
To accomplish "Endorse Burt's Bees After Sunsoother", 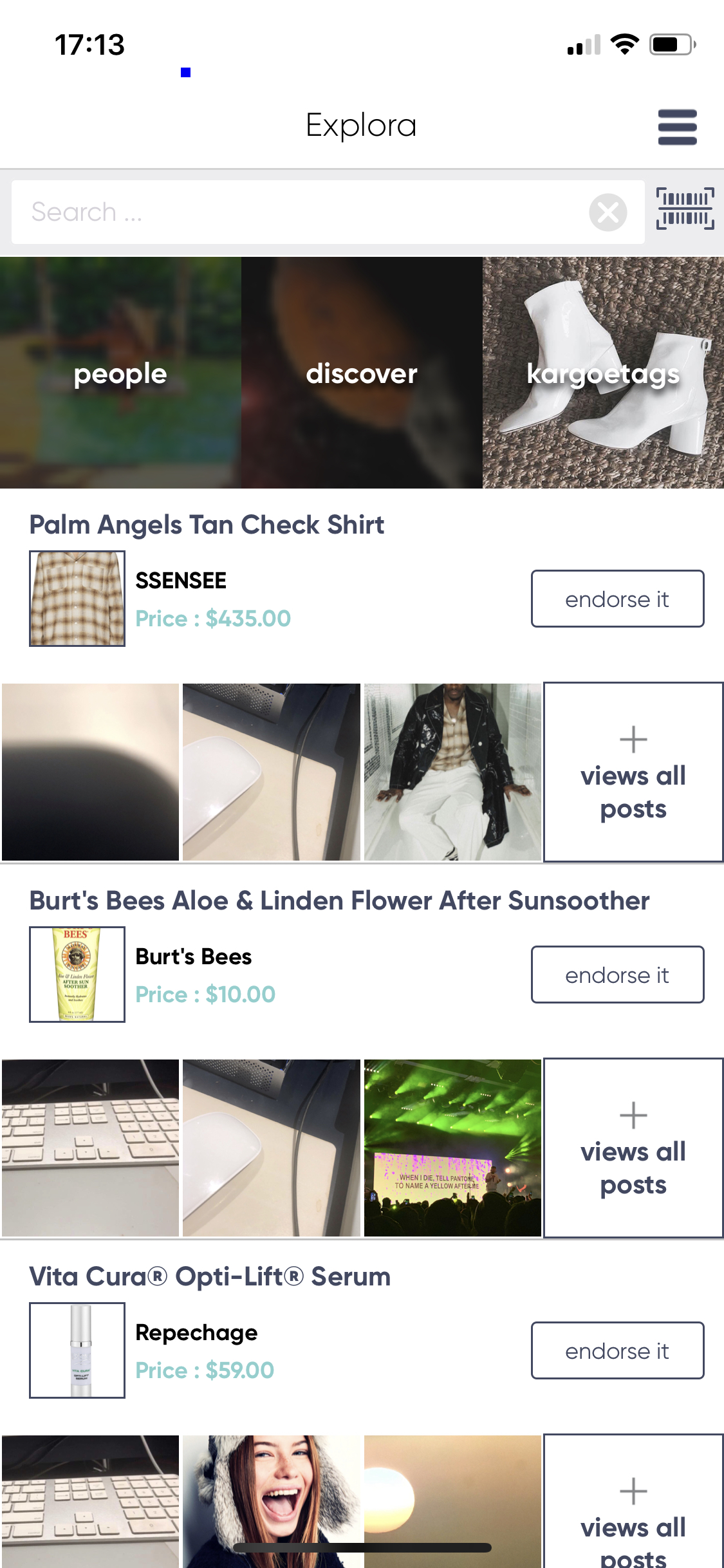I will tap(617, 975).
